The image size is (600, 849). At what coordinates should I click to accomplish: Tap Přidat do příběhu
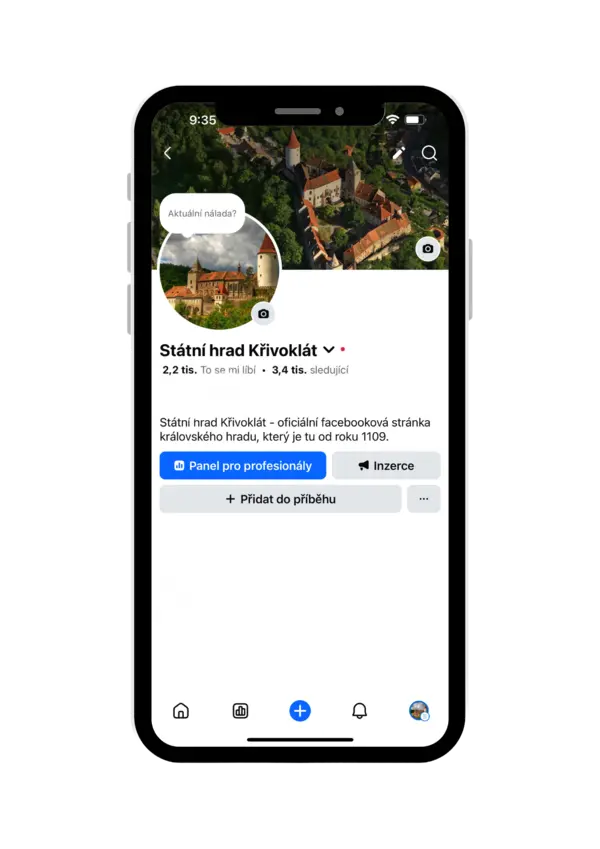[280, 499]
